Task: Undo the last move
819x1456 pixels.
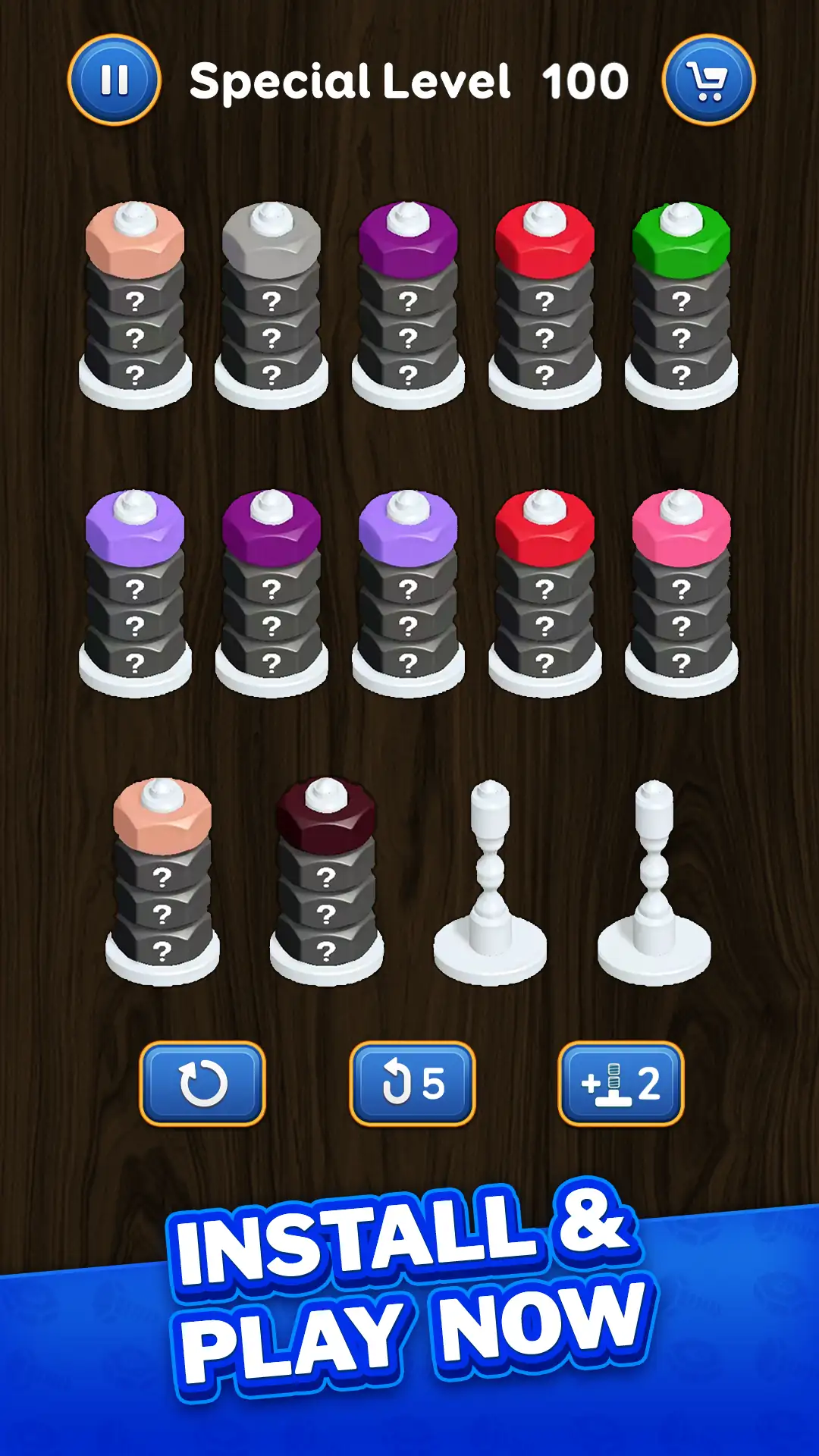Action: pos(412,1083)
